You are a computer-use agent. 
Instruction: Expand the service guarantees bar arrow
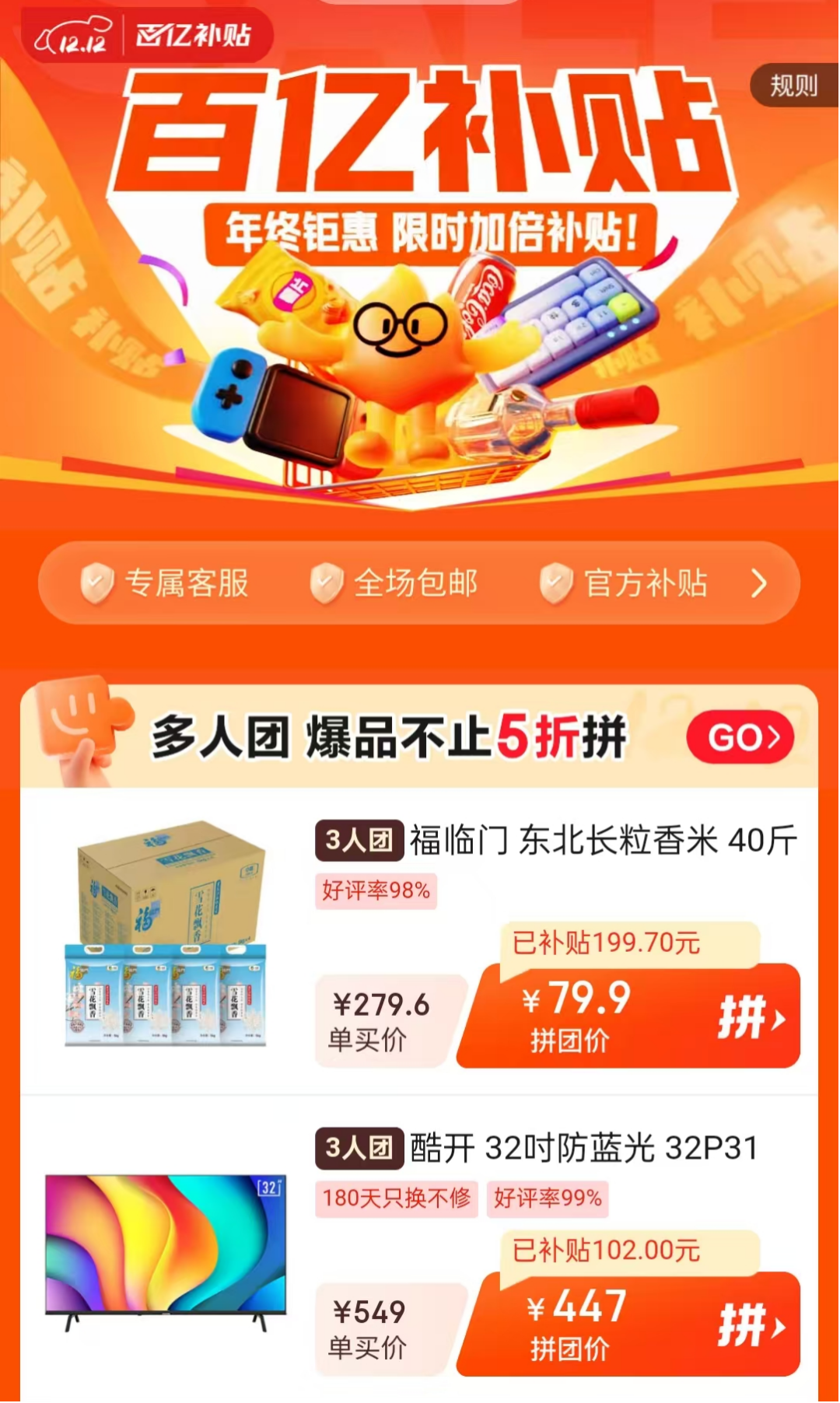coord(759,583)
